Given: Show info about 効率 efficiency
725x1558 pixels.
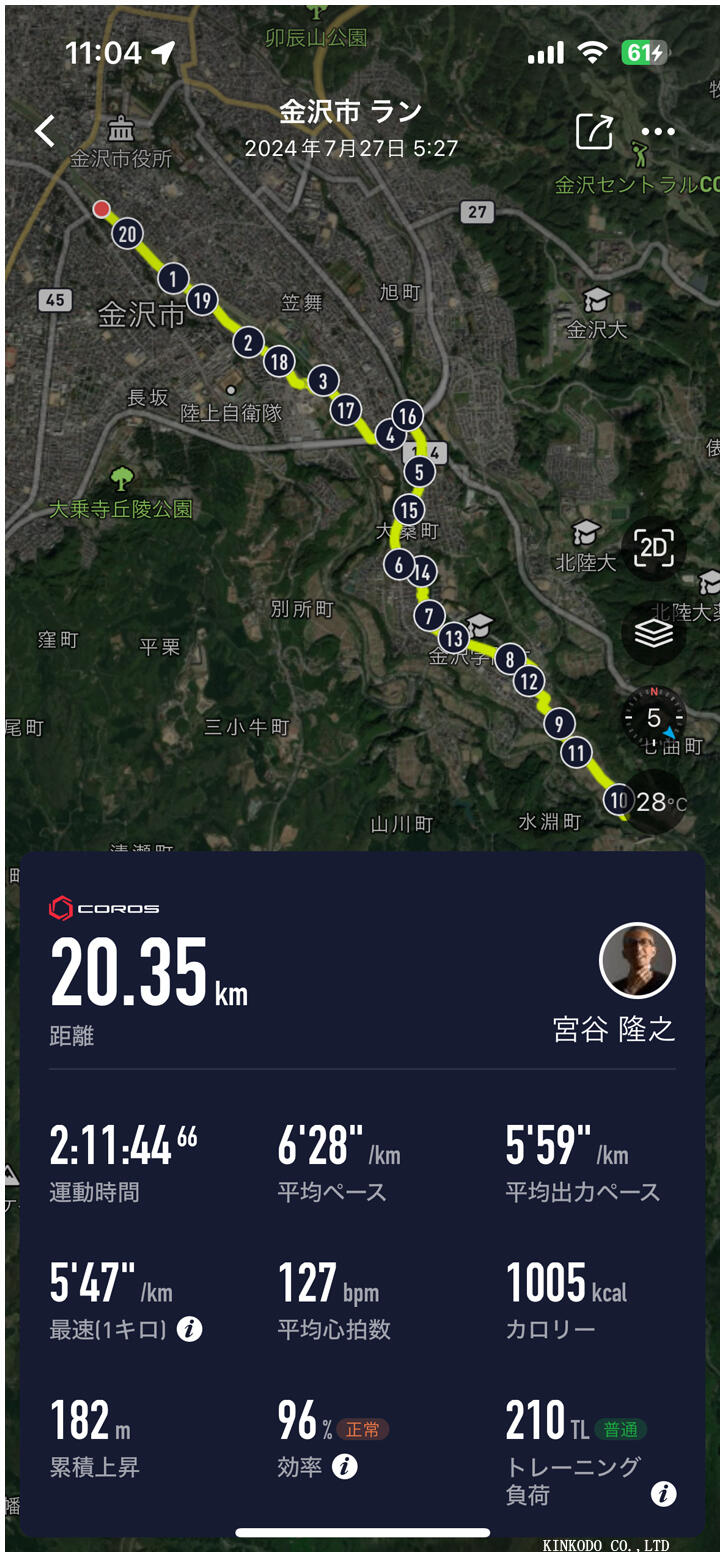Looking at the screenshot, I should (x=344, y=1467).
